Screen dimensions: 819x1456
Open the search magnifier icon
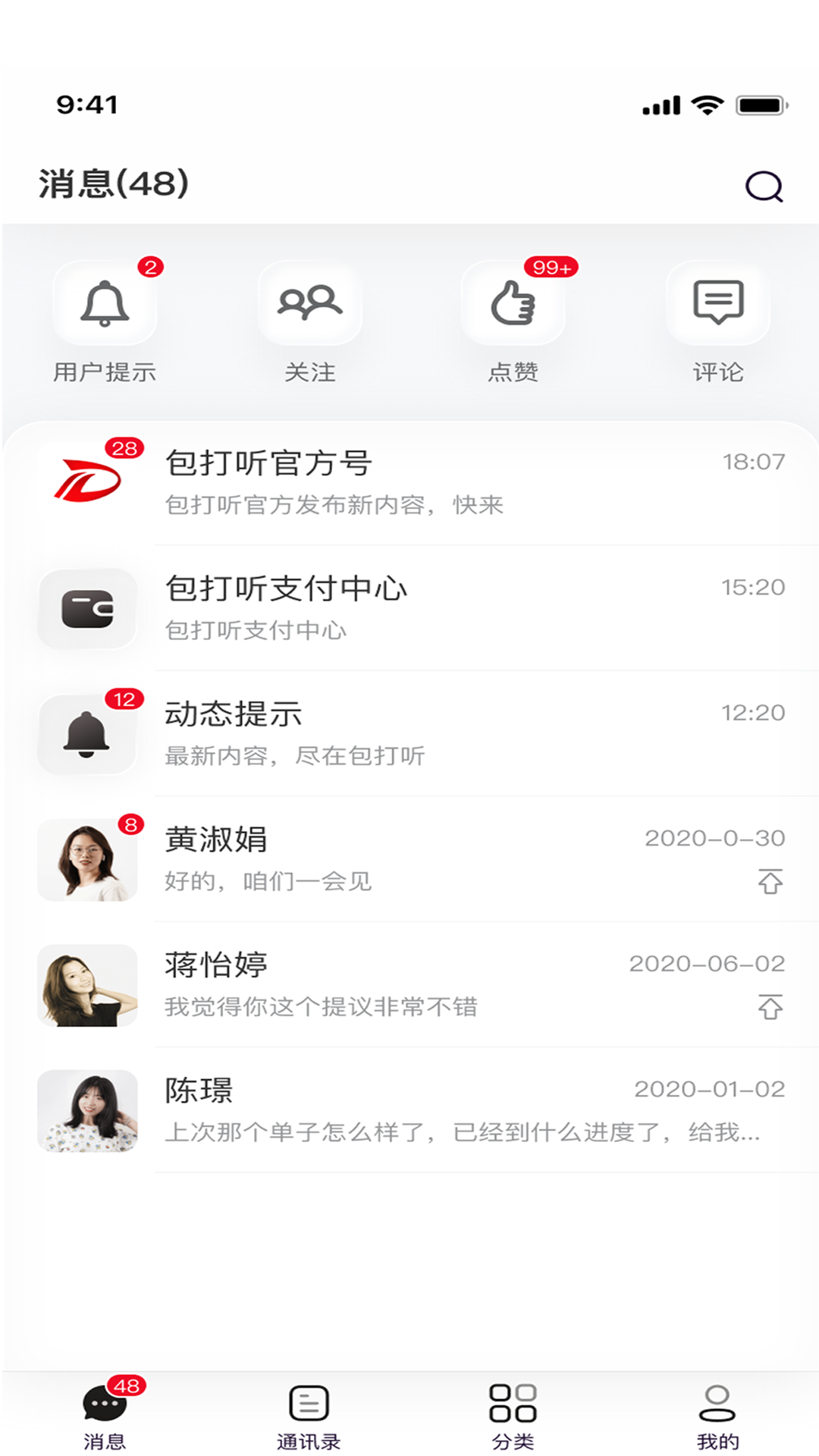coord(765,187)
